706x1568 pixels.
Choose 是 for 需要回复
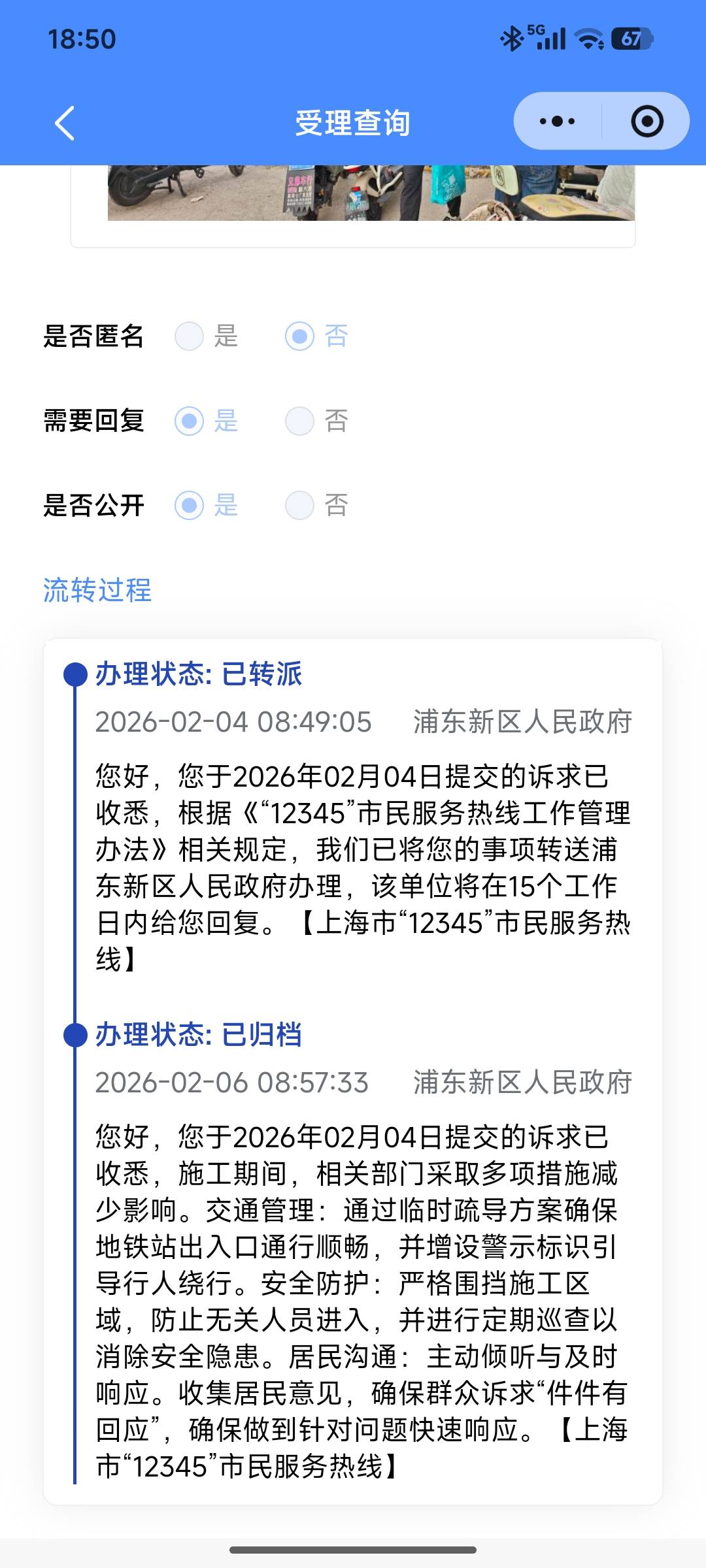[190, 421]
